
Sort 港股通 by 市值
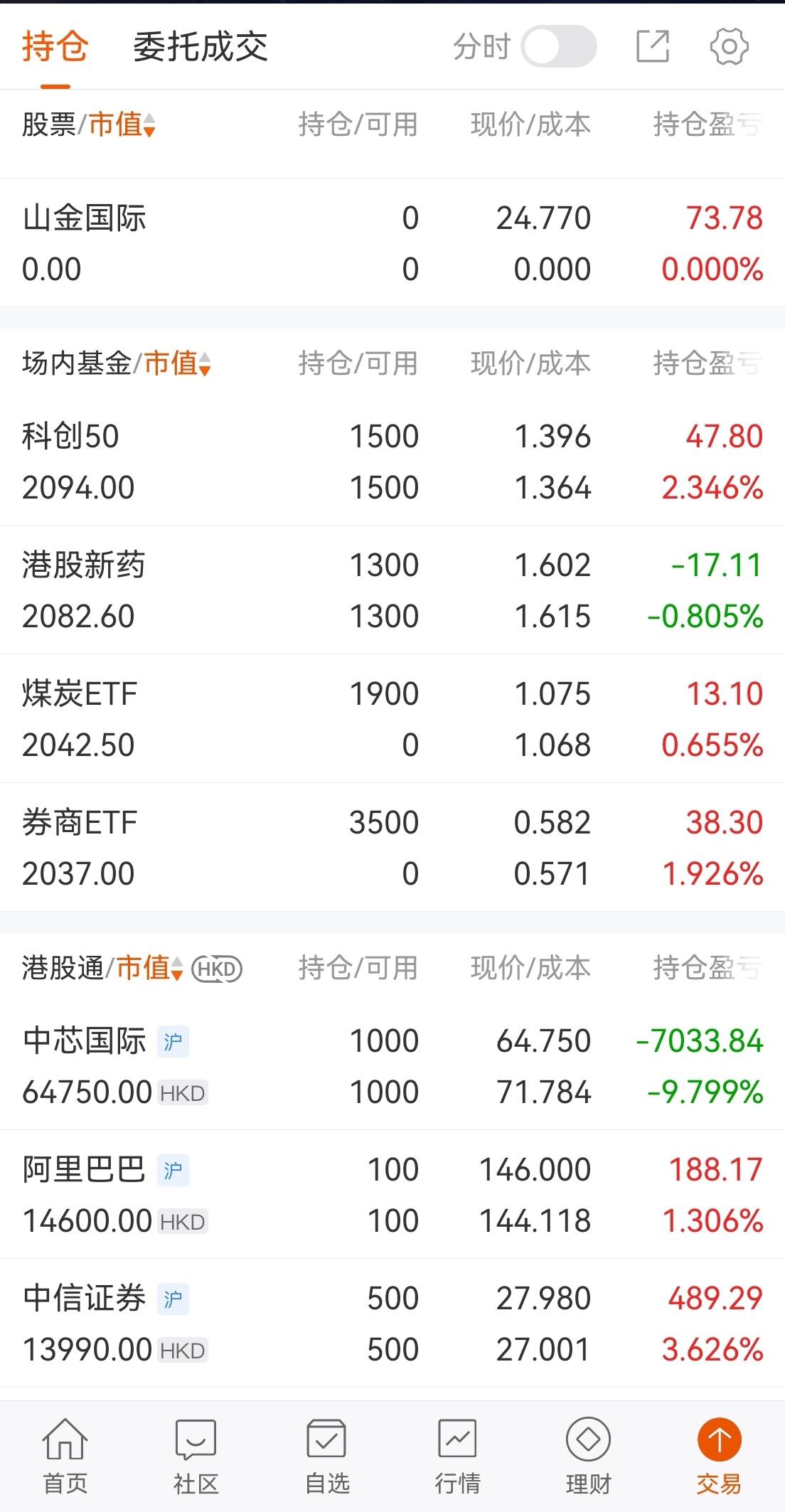[x=150, y=968]
